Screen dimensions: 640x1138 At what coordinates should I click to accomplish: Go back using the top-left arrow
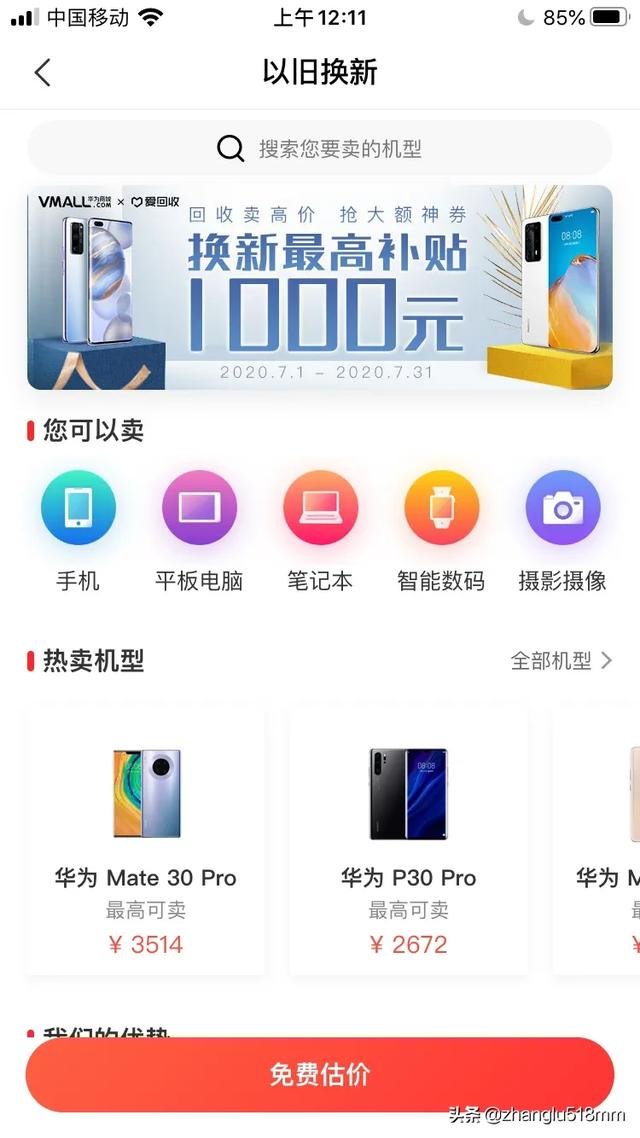pos(42,72)
